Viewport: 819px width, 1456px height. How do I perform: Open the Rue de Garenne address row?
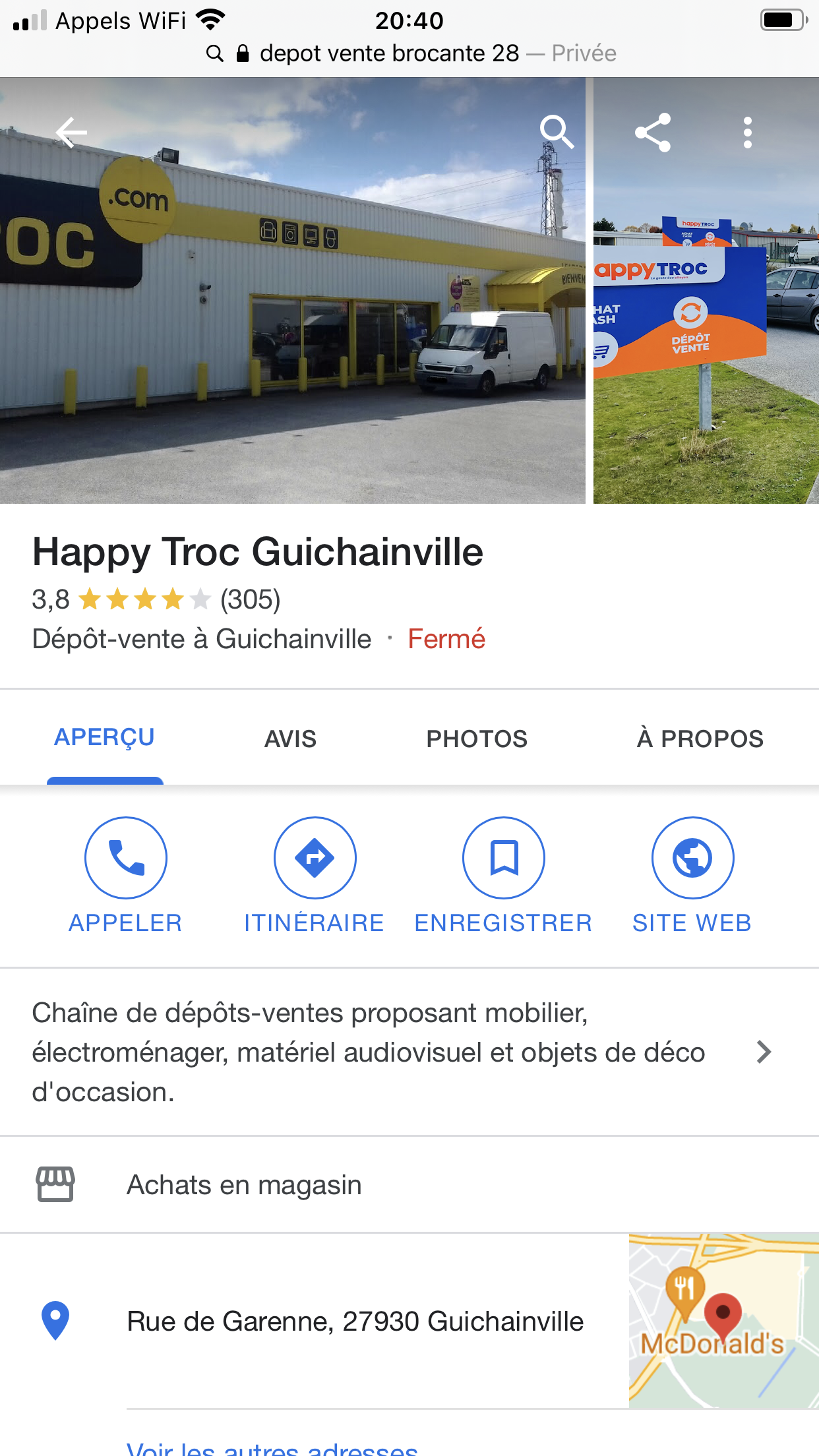(x=355, y=1321)
